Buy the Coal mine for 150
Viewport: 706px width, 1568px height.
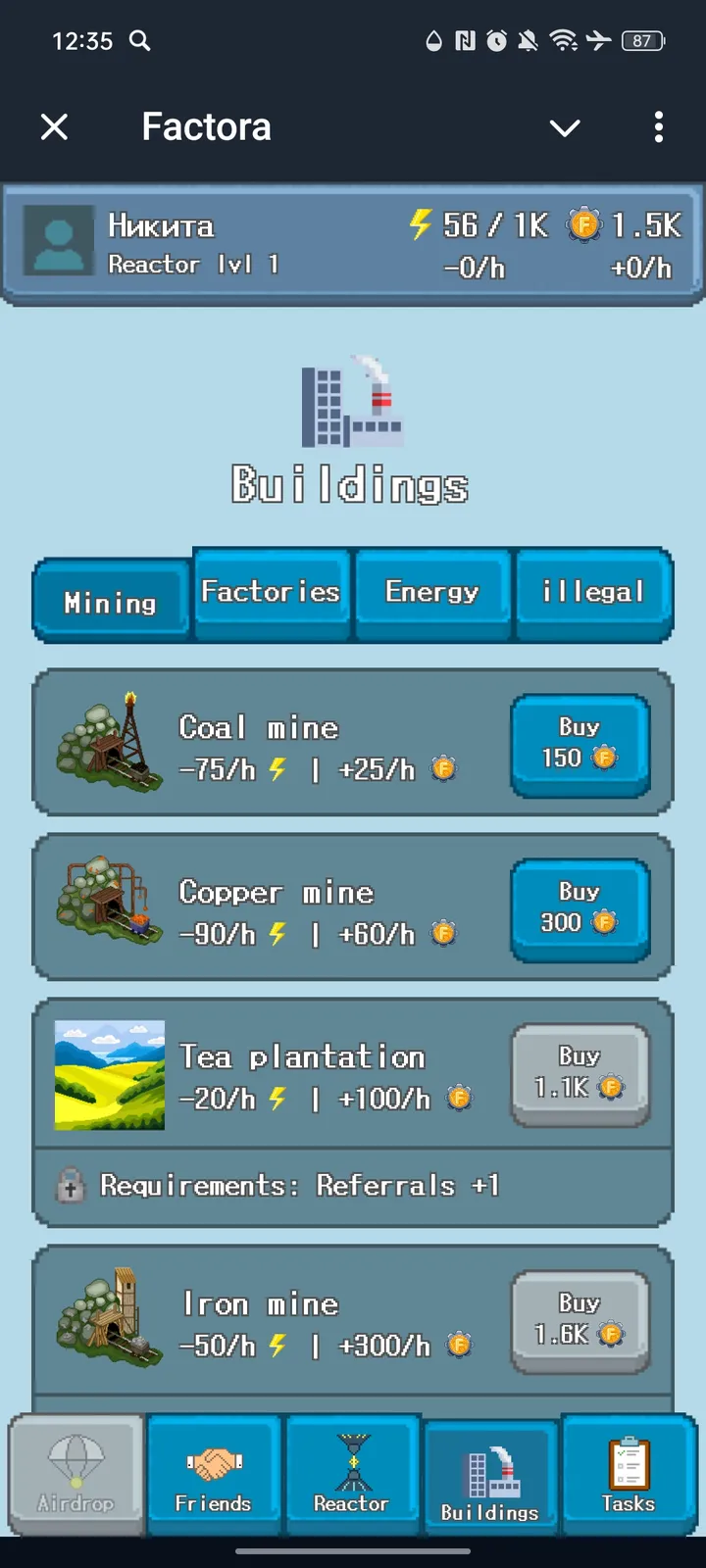tap(580, 743)
